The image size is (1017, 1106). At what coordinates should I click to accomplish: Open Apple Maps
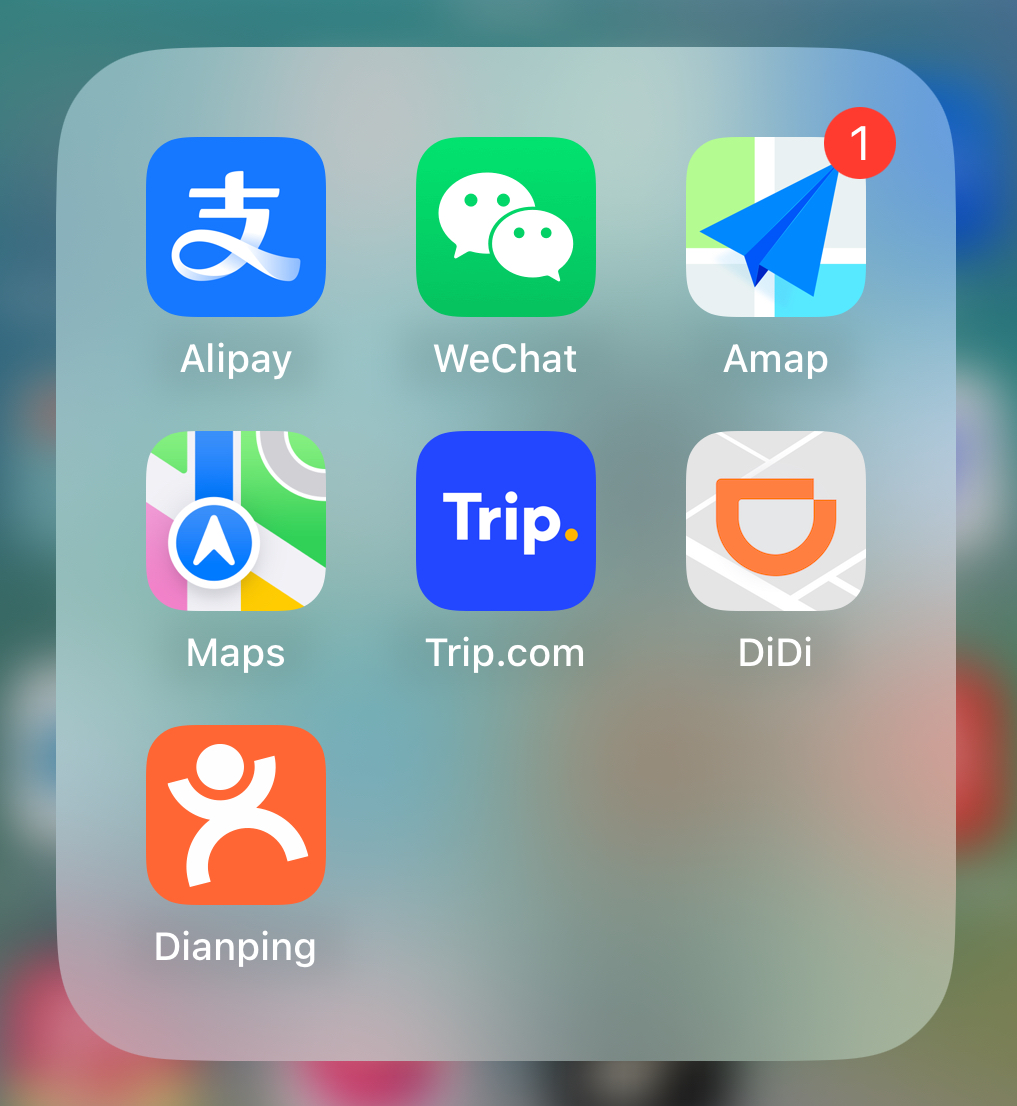tap(236, 521)
